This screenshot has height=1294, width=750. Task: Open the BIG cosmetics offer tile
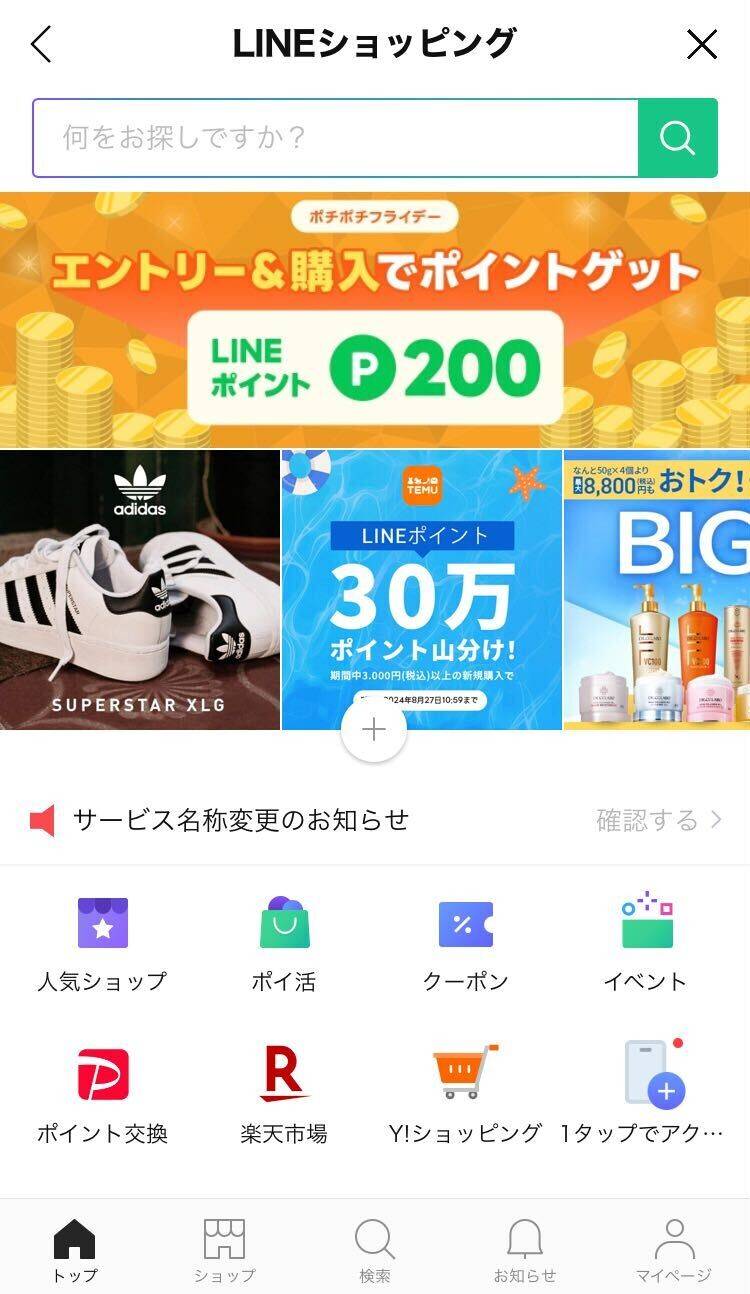[657, 590]
